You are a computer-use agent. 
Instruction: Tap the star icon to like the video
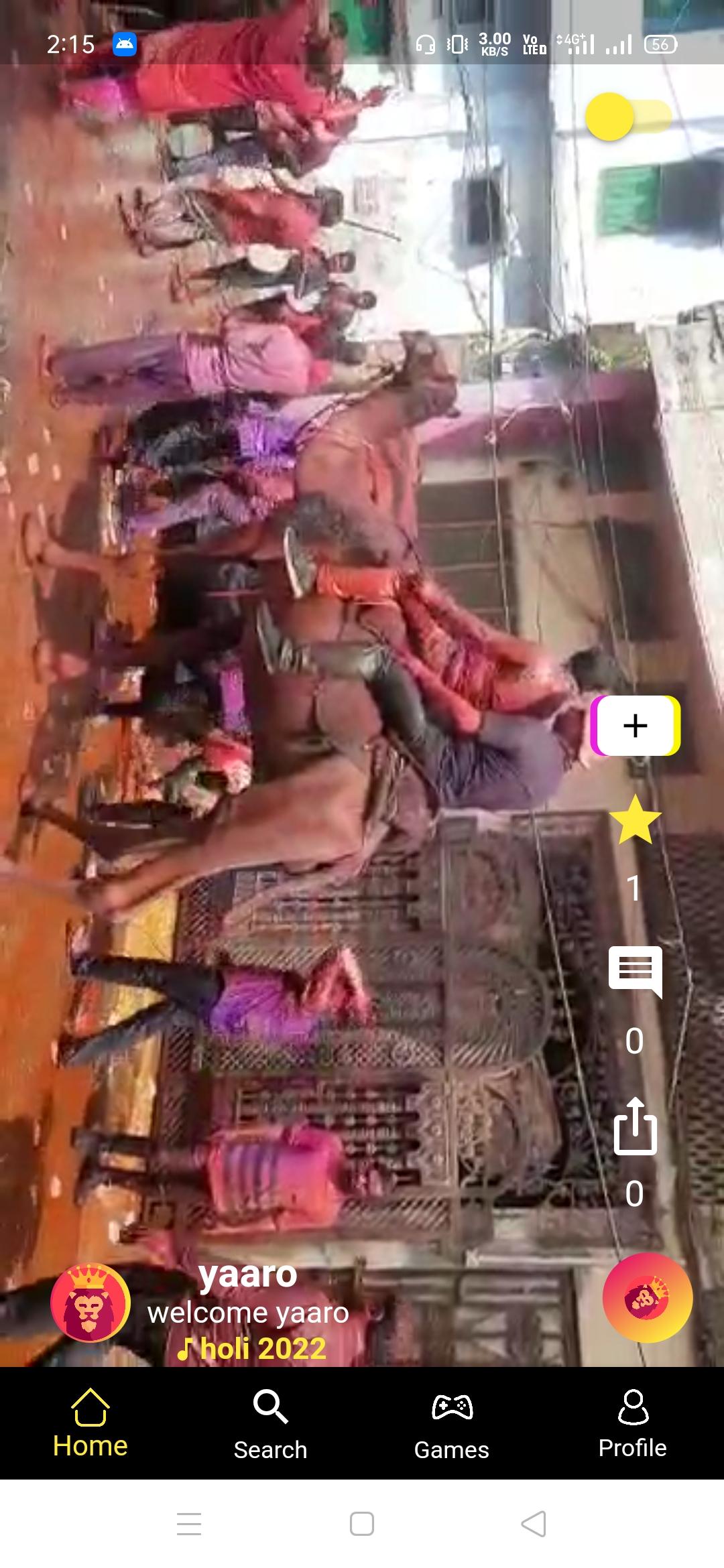[x=635, y=820]
